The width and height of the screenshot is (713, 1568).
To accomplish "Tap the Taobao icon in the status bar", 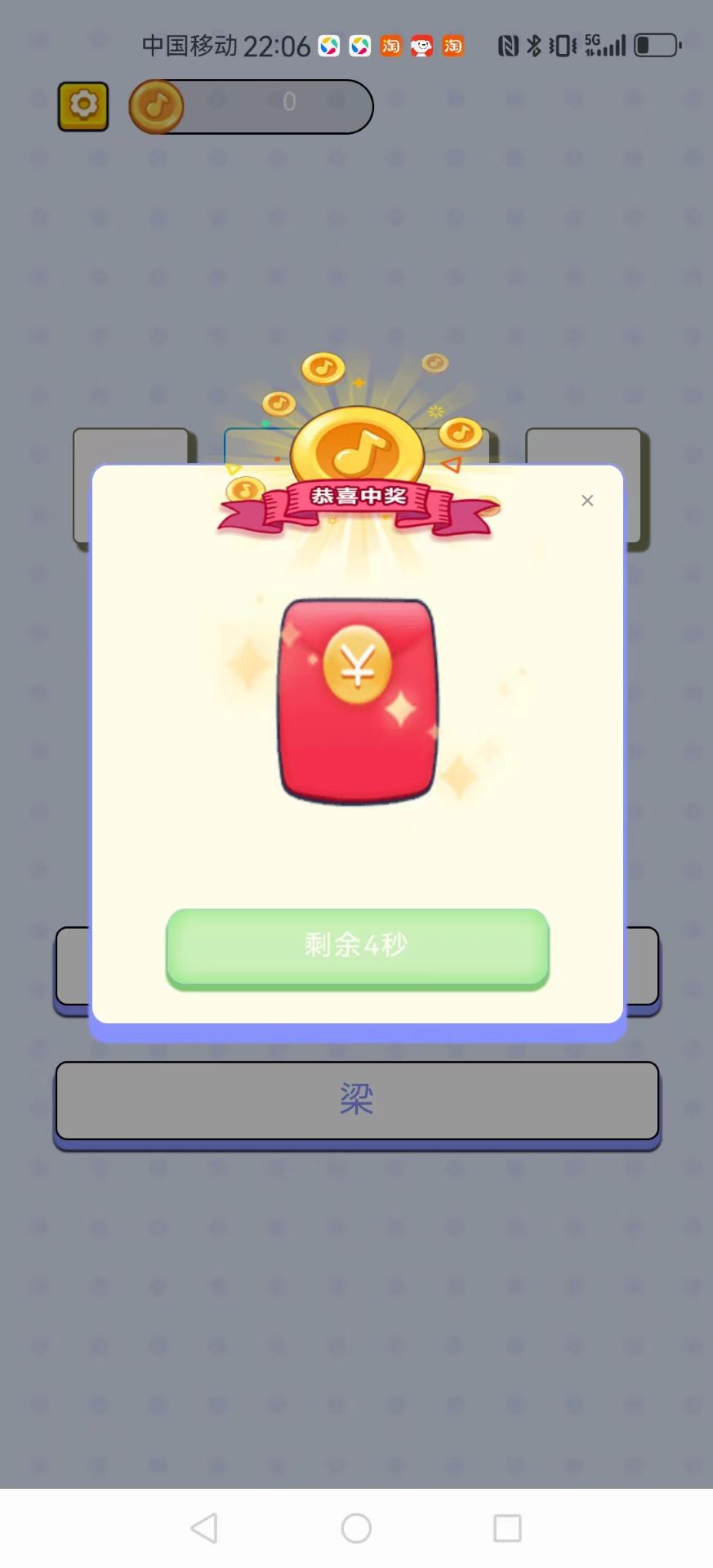I will coord(390,47).
